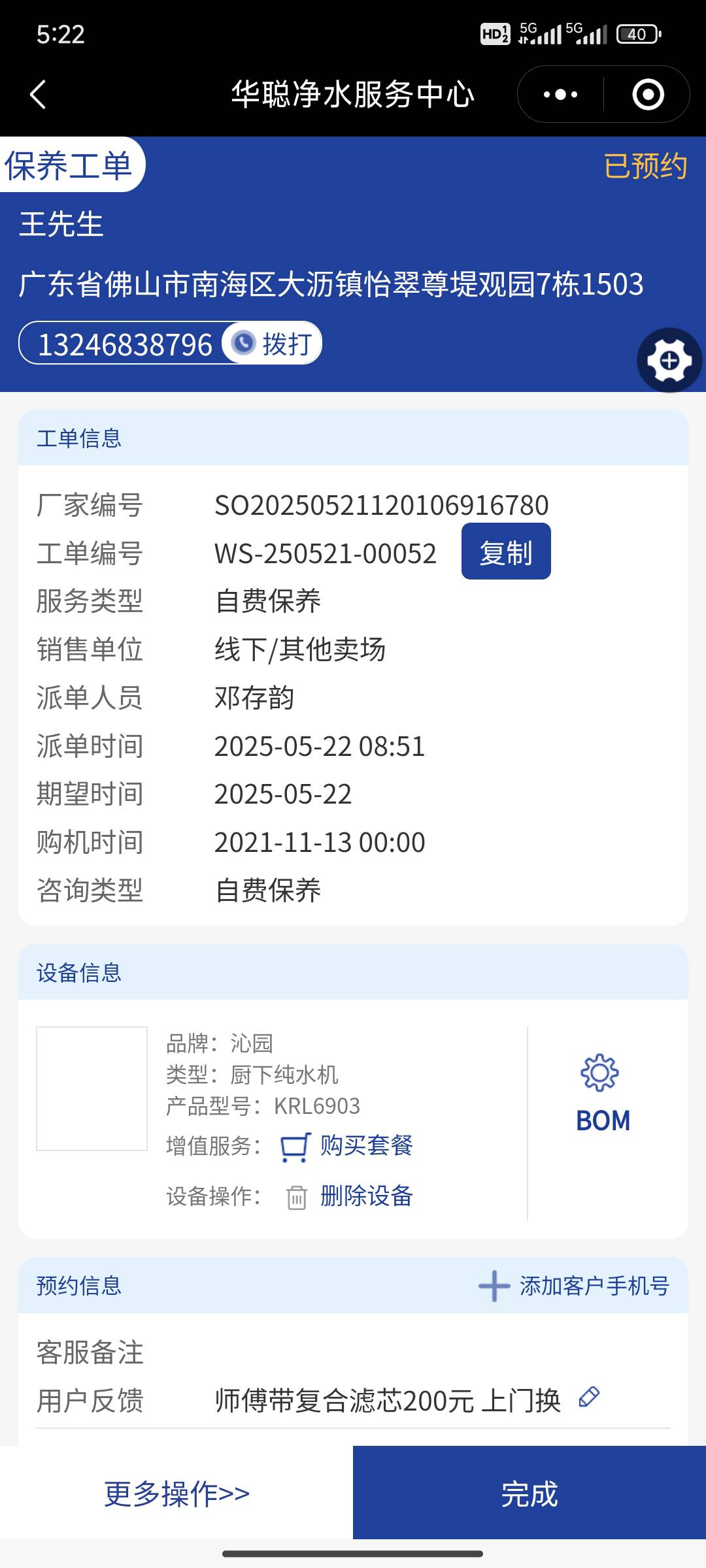Screen dimensions: 706x1568
Task: Dial customer number with 拨打 button
Action: 273,344
